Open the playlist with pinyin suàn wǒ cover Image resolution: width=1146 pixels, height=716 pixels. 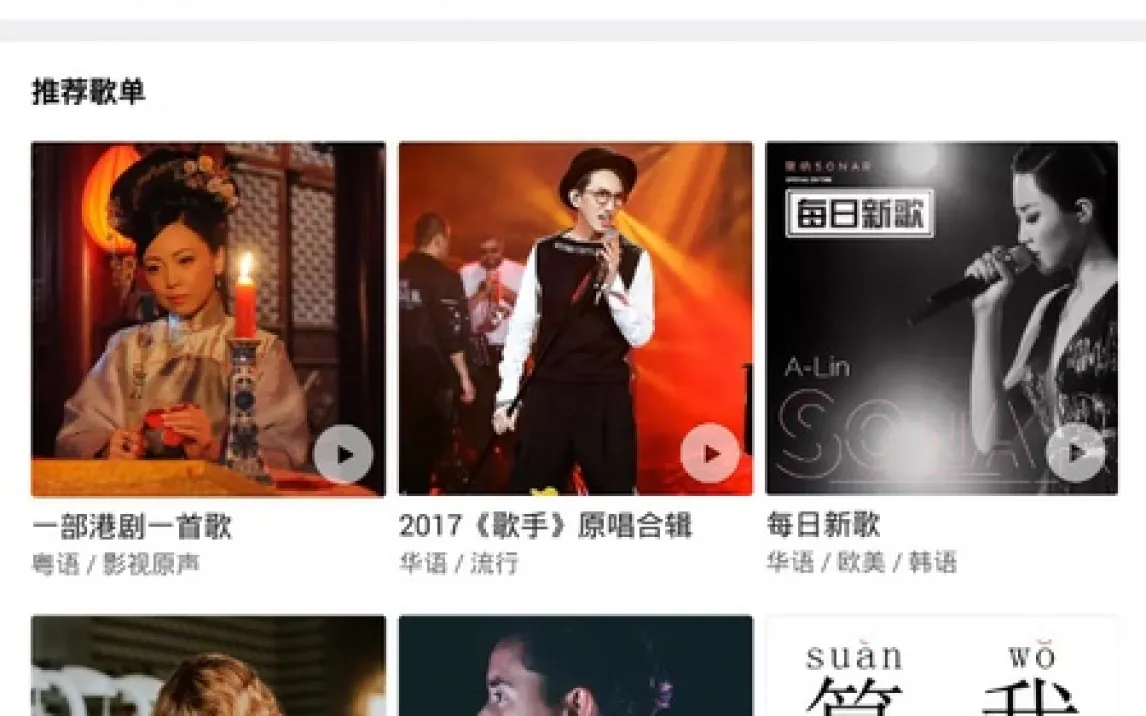[x=941, y=666]
